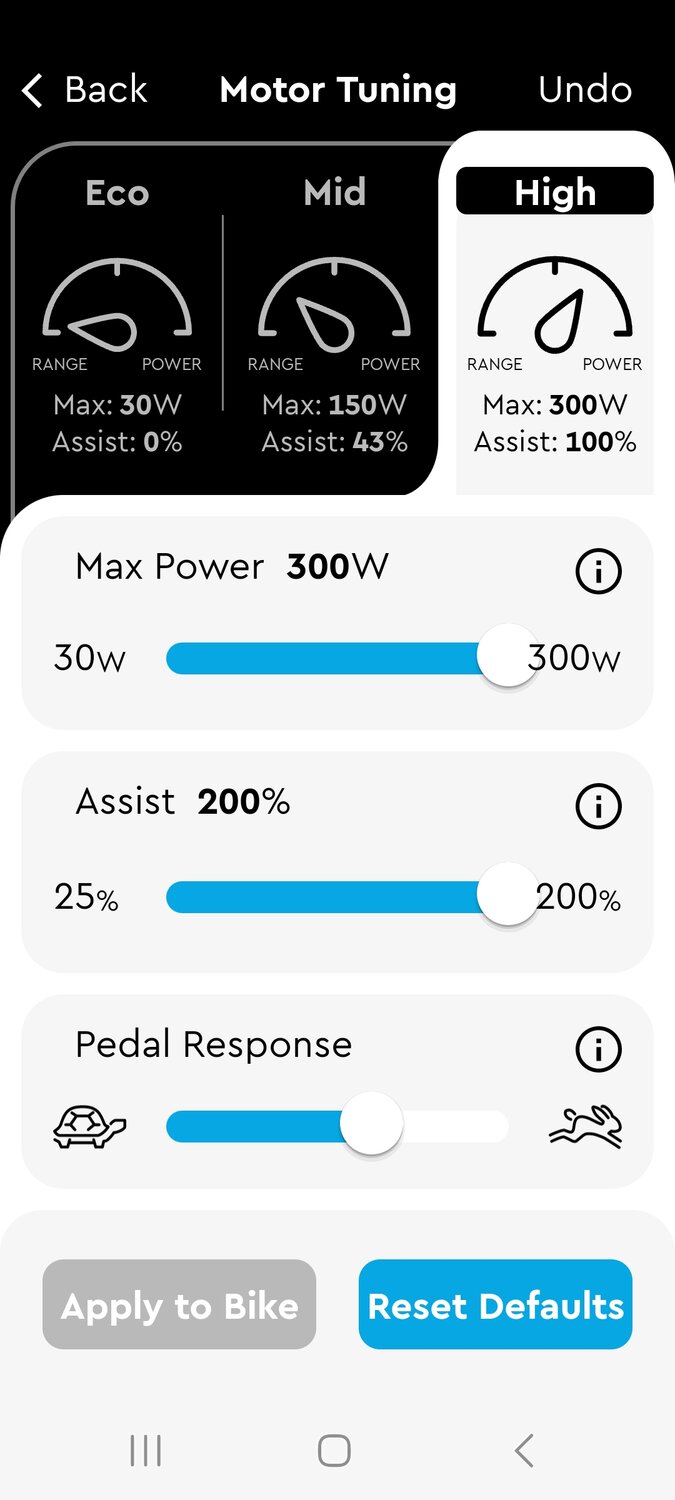Go back from Motor Tuning

pyautogui.click(x=85, y=90)
